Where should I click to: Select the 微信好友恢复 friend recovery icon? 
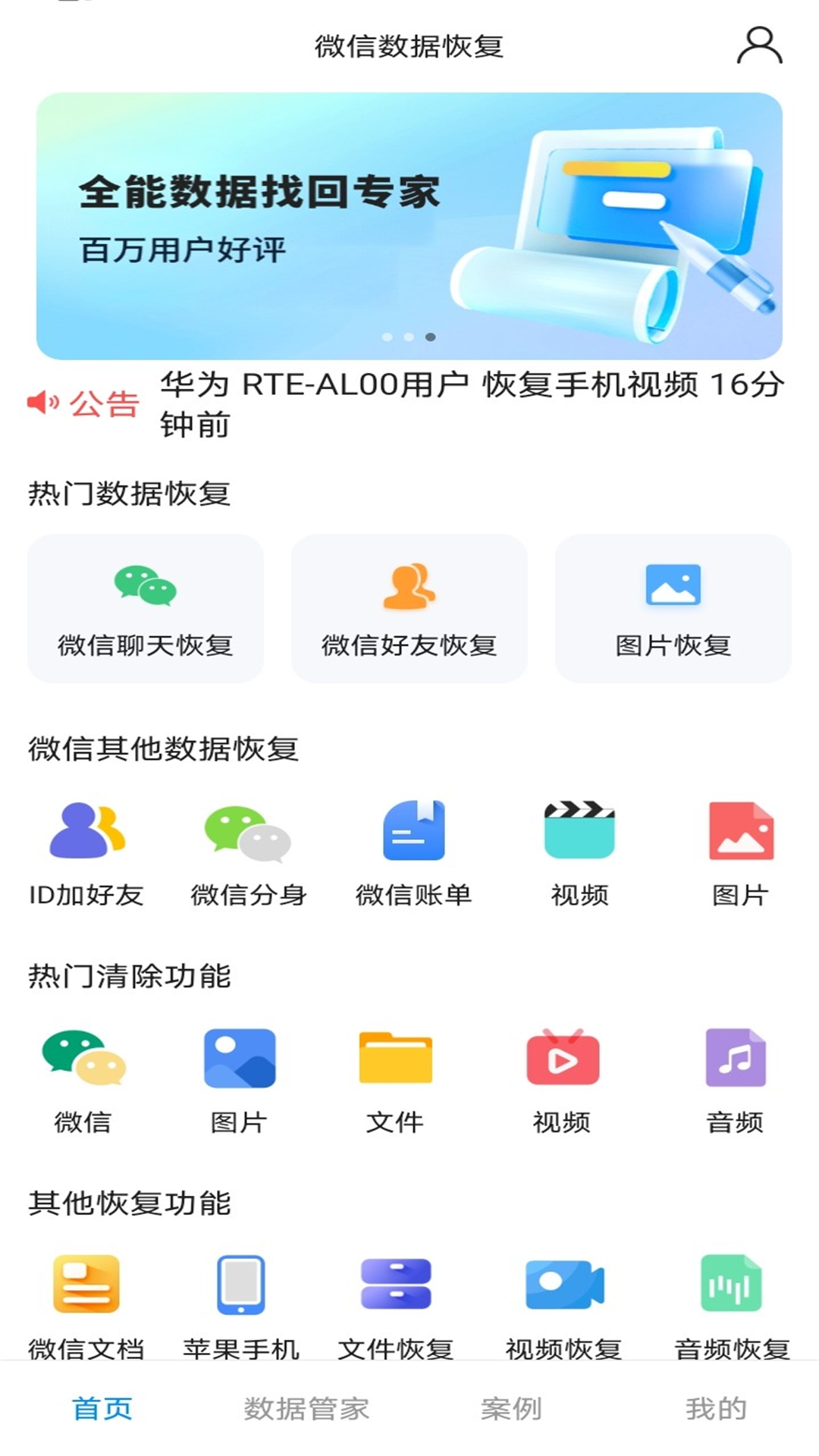point(409,607)
